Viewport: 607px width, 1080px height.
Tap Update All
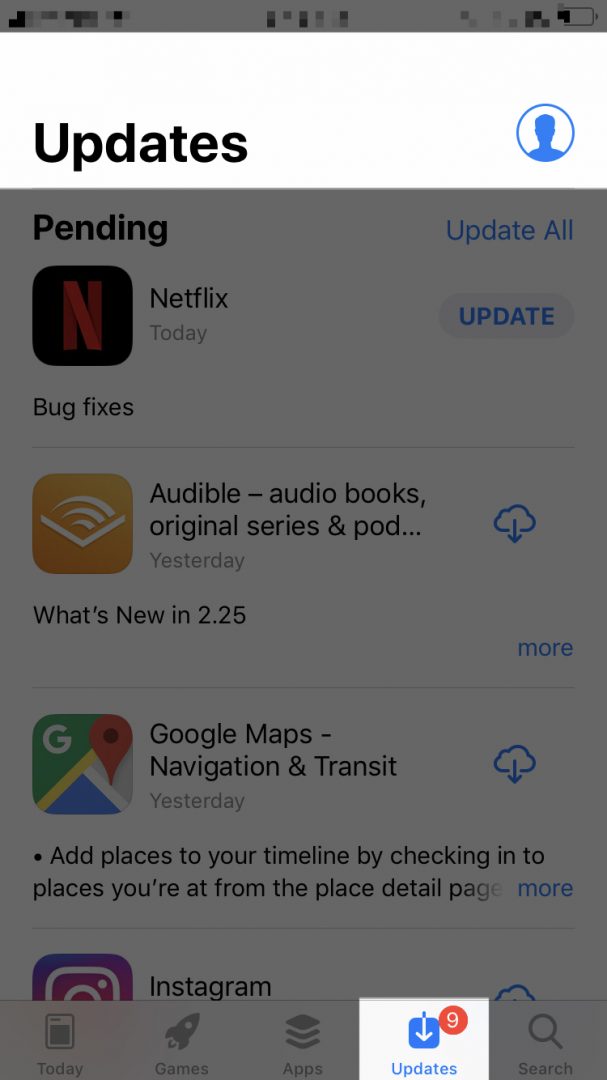(509, 230)
